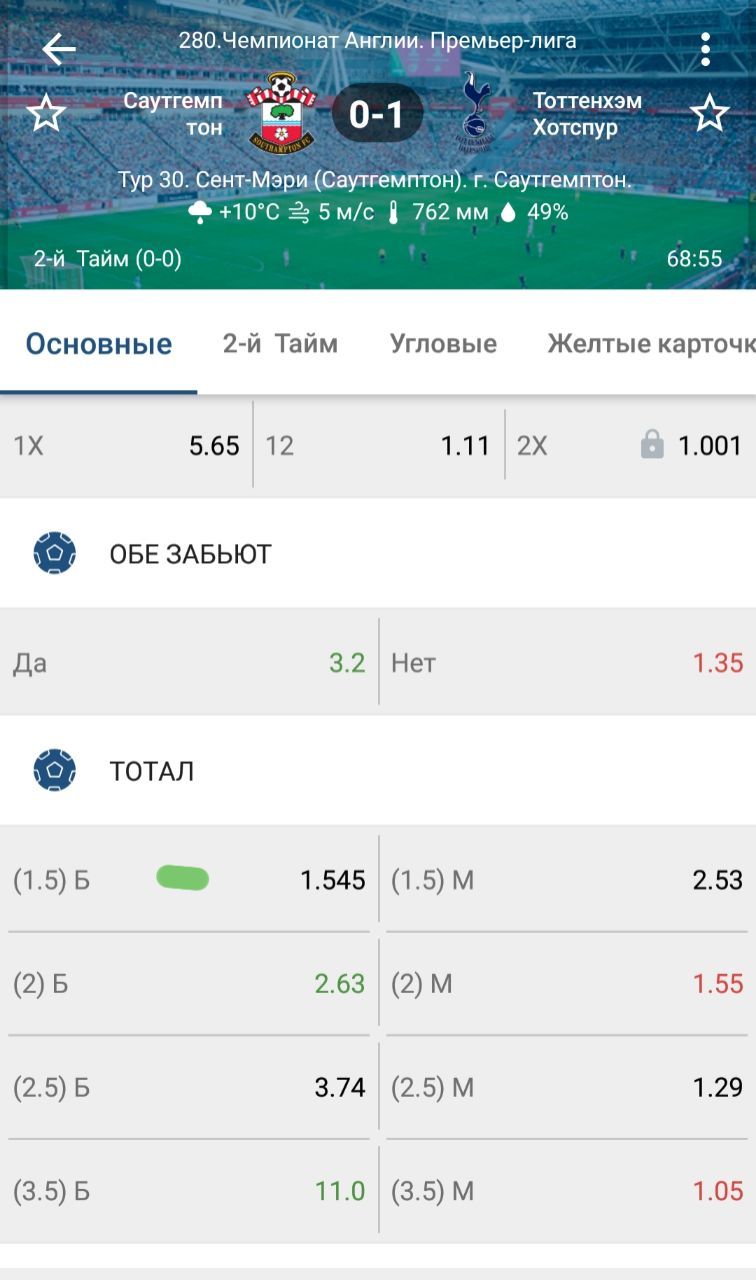Choose the 12 double chance at 1.11
This screenshot has width=756, height=1280.
click(x=378, y=446)
